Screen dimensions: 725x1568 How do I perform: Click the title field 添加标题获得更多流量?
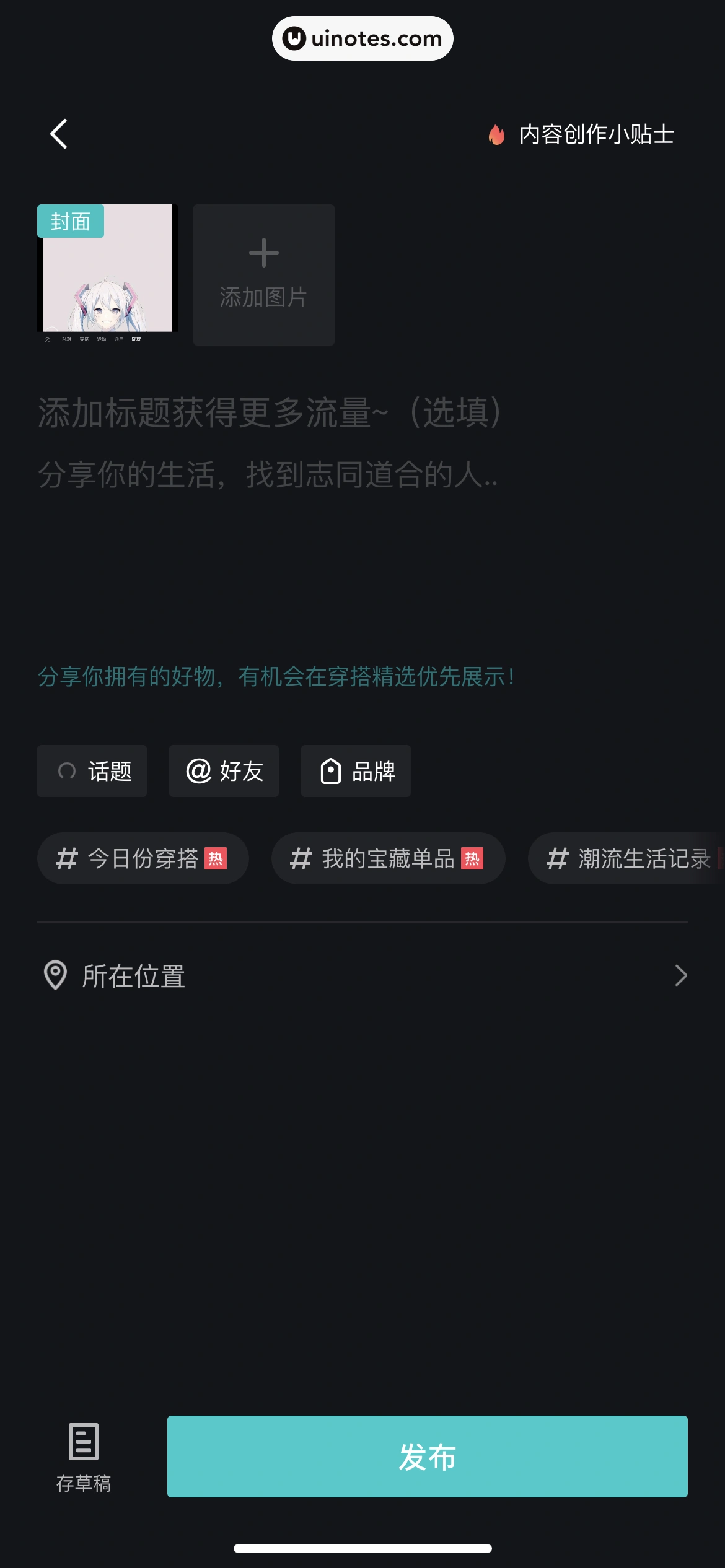point(268,412)
